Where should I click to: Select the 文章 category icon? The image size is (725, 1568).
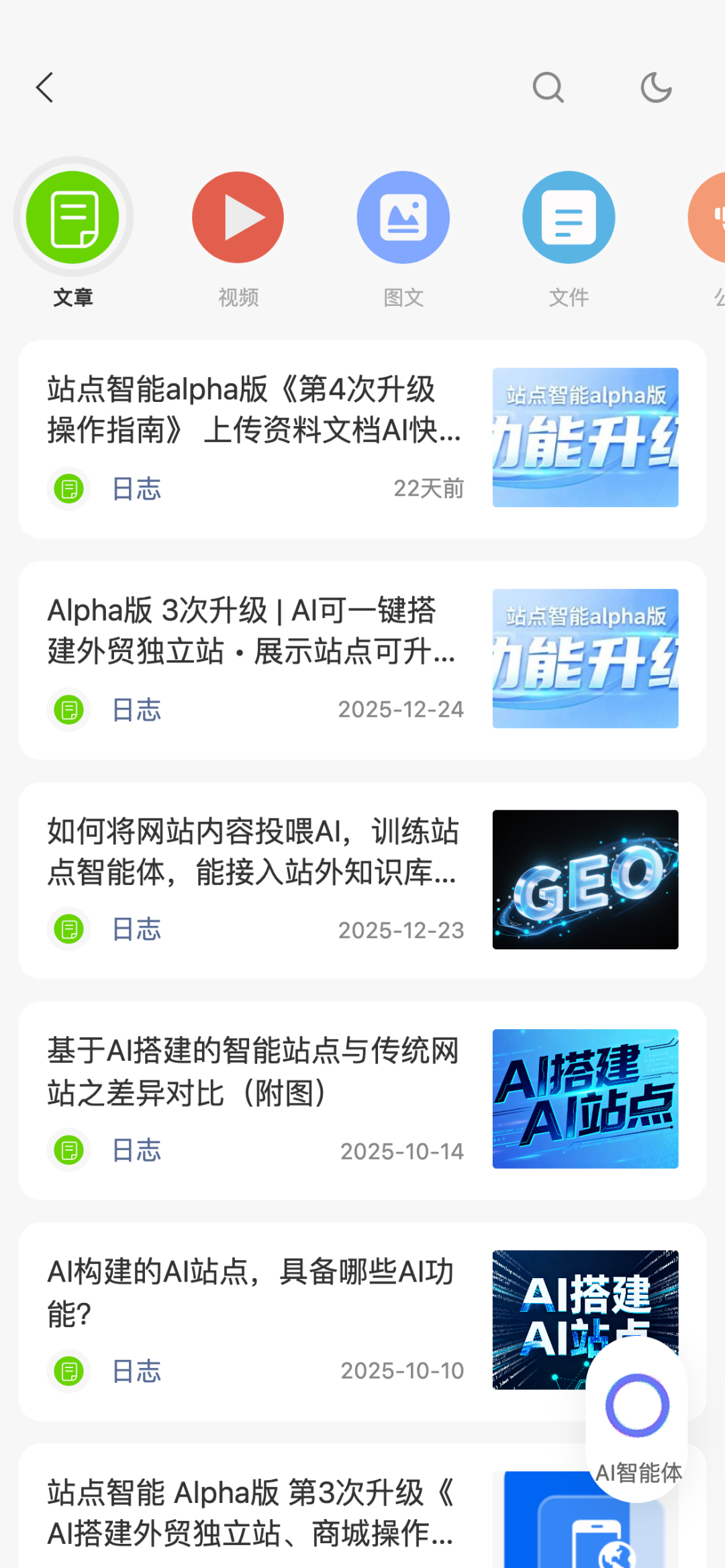72,217
